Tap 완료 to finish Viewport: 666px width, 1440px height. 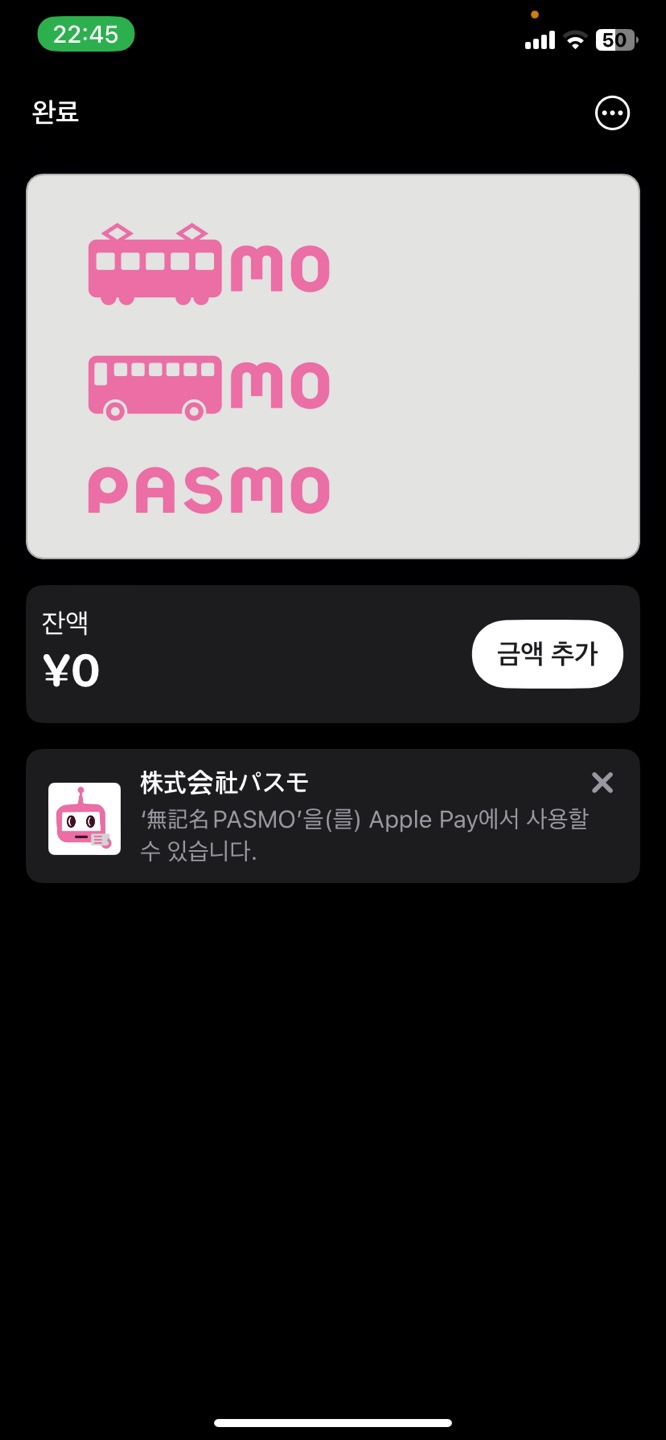55,112
